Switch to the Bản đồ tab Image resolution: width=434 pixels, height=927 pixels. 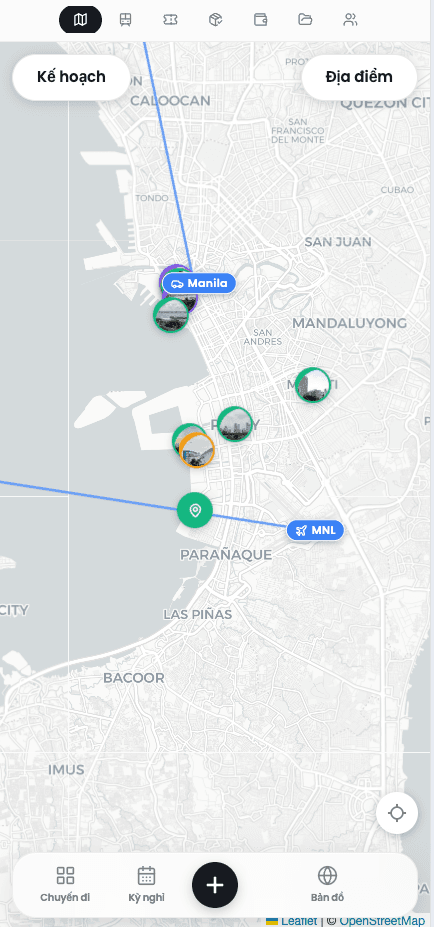pyautogui.click(x=327, y=884)
